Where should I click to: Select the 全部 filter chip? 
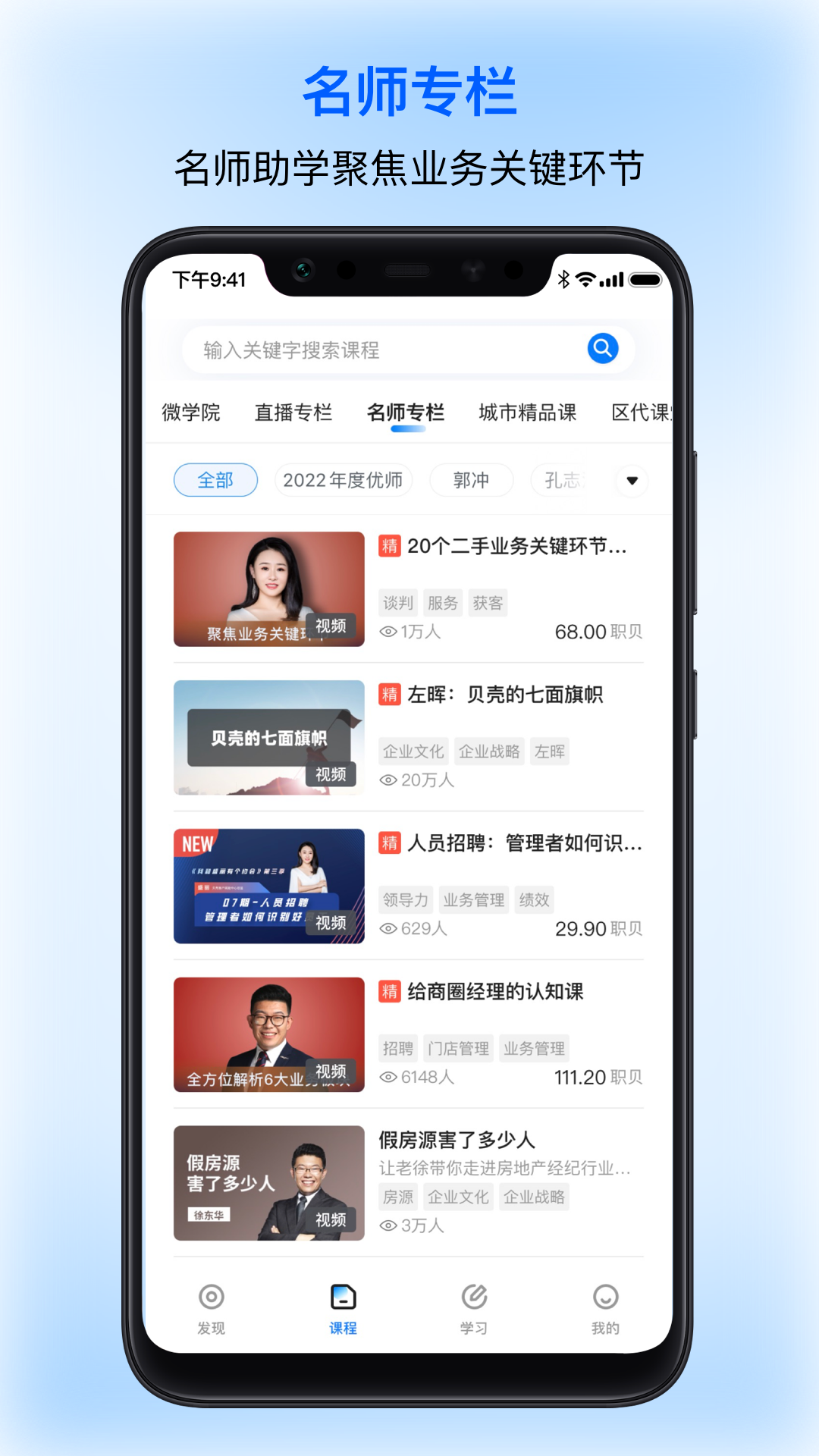(x=215, y=479)
